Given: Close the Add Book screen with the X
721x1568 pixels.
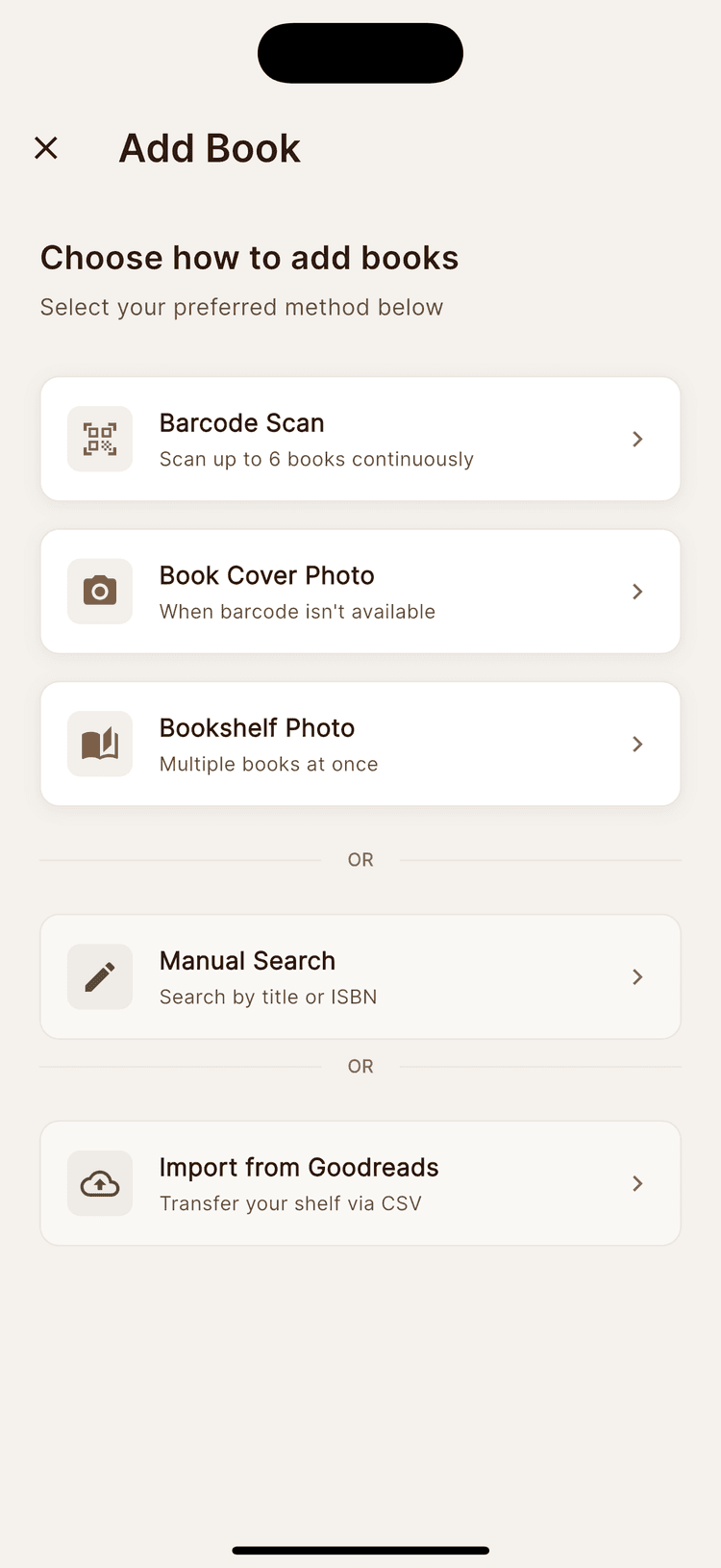Looking at the screenshot, I should [45, 148].
